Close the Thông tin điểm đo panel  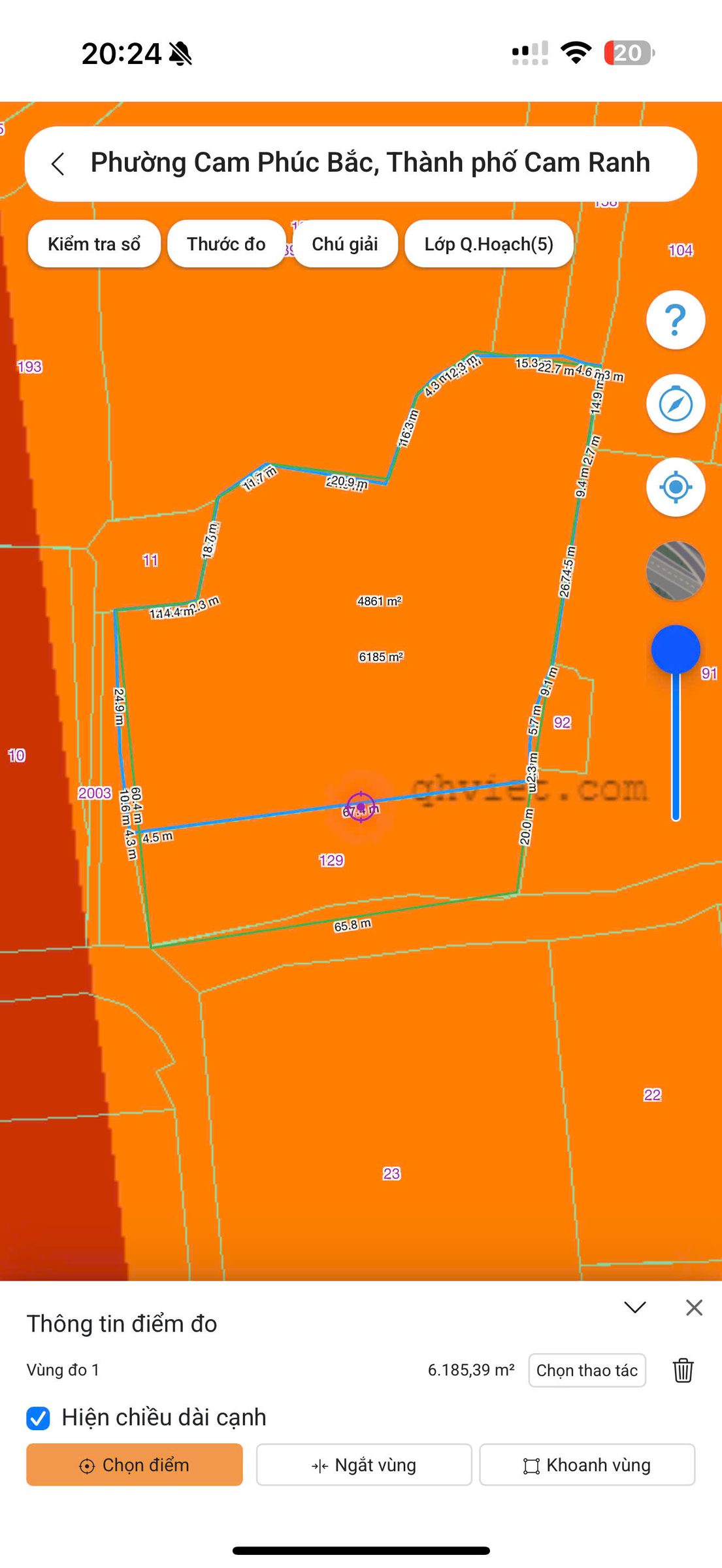694,1307
